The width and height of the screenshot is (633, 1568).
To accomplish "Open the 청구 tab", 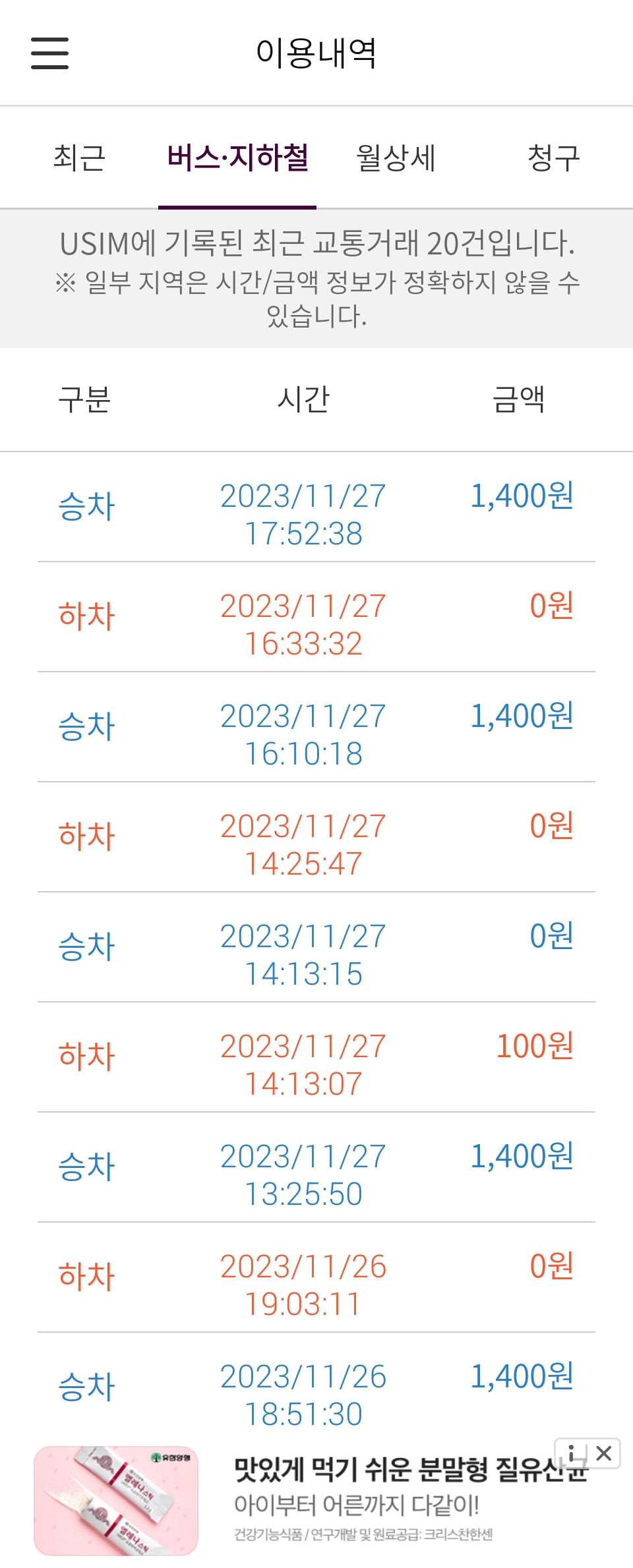I will coord(553,158).
